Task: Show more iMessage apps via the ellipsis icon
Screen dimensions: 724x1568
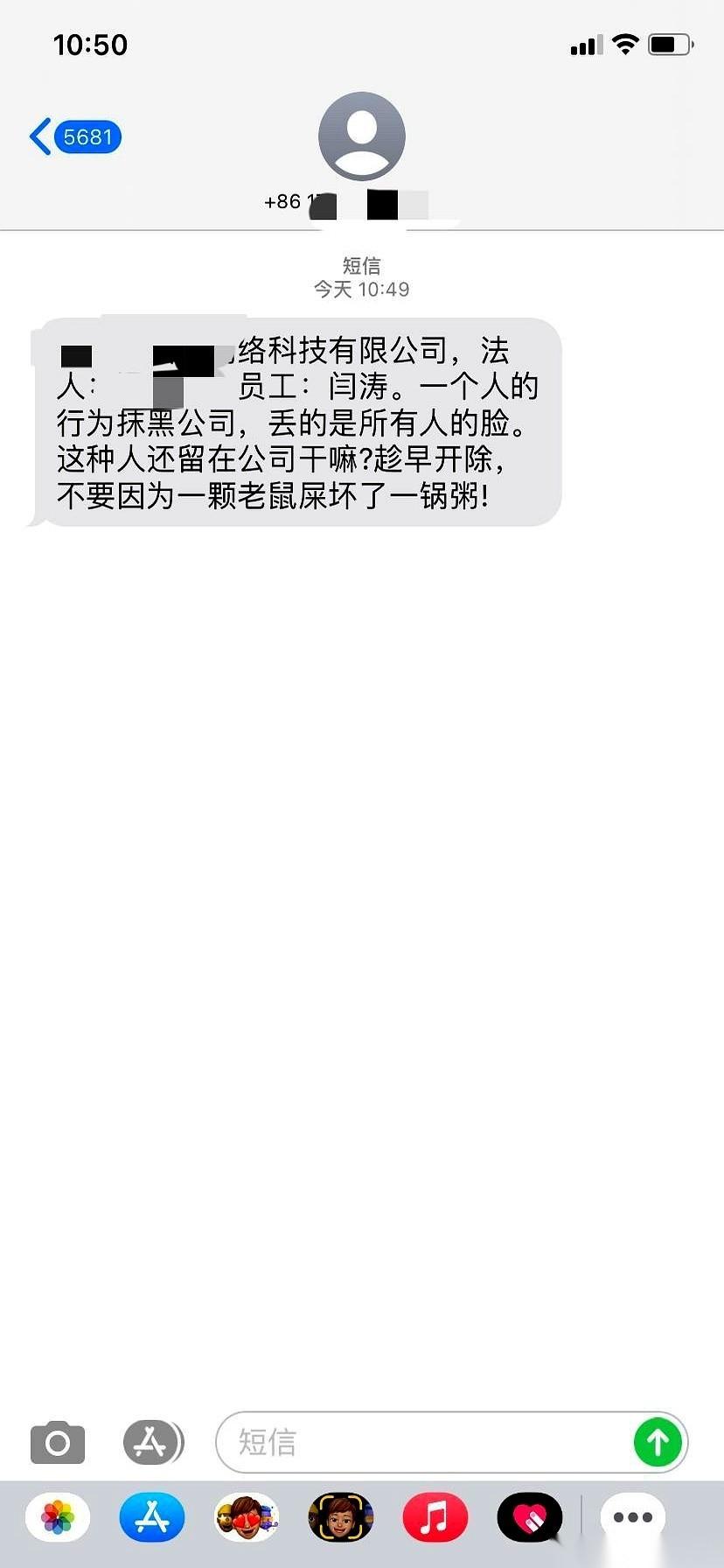Action: pyautogui.click(x=632, y=1518)
